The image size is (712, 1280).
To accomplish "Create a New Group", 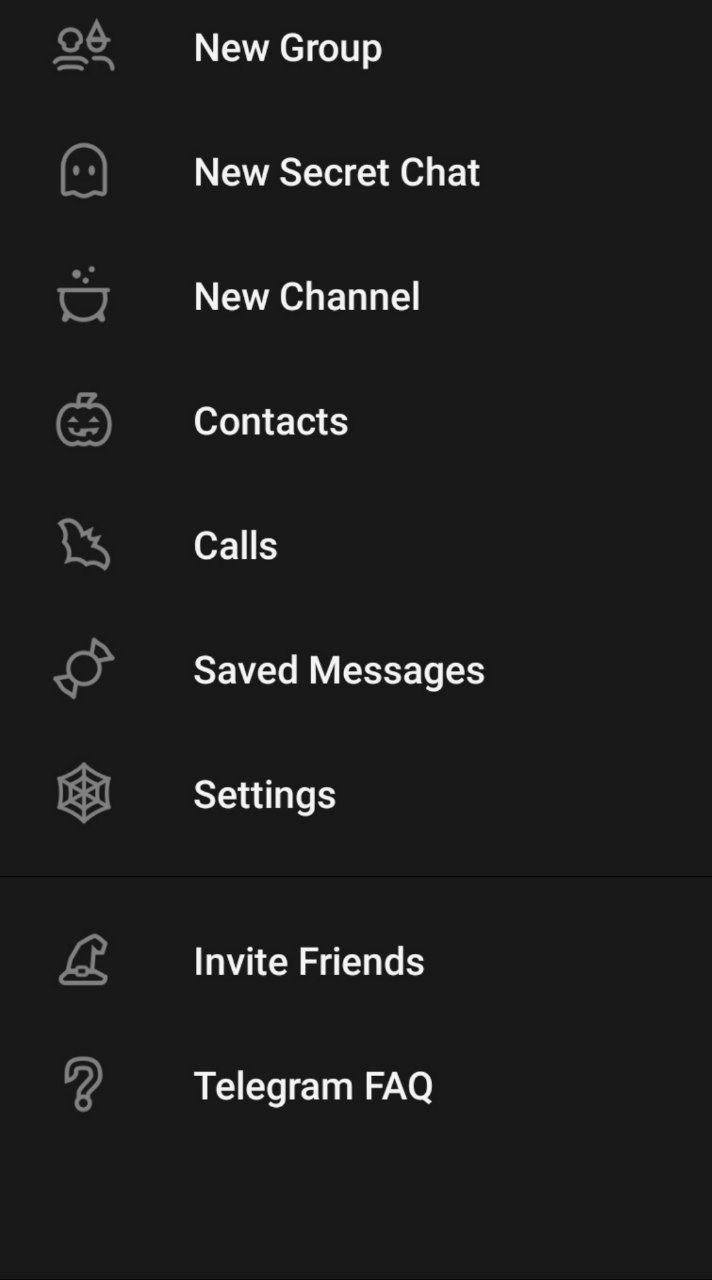I will [356, 48].
